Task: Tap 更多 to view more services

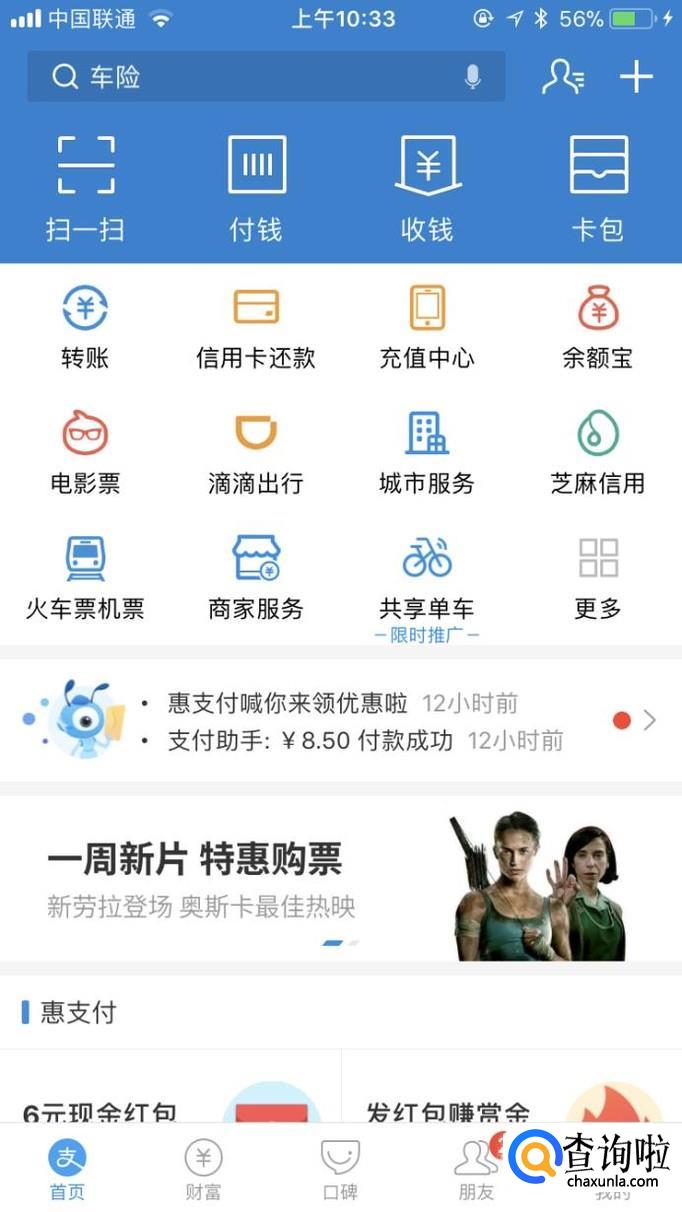Action: [x=598, y=578]
